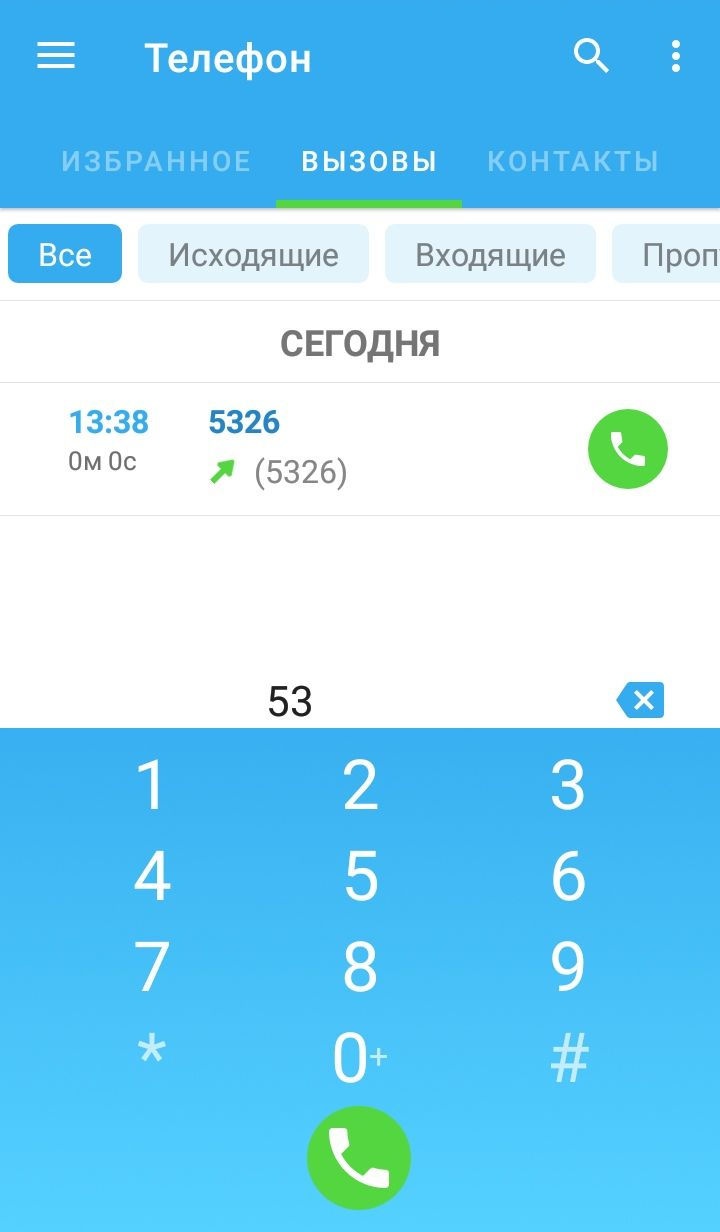This screenshot has width=720, height=1232.
Task: Start the call with the bottom green button
Action: click(359, 1158)
